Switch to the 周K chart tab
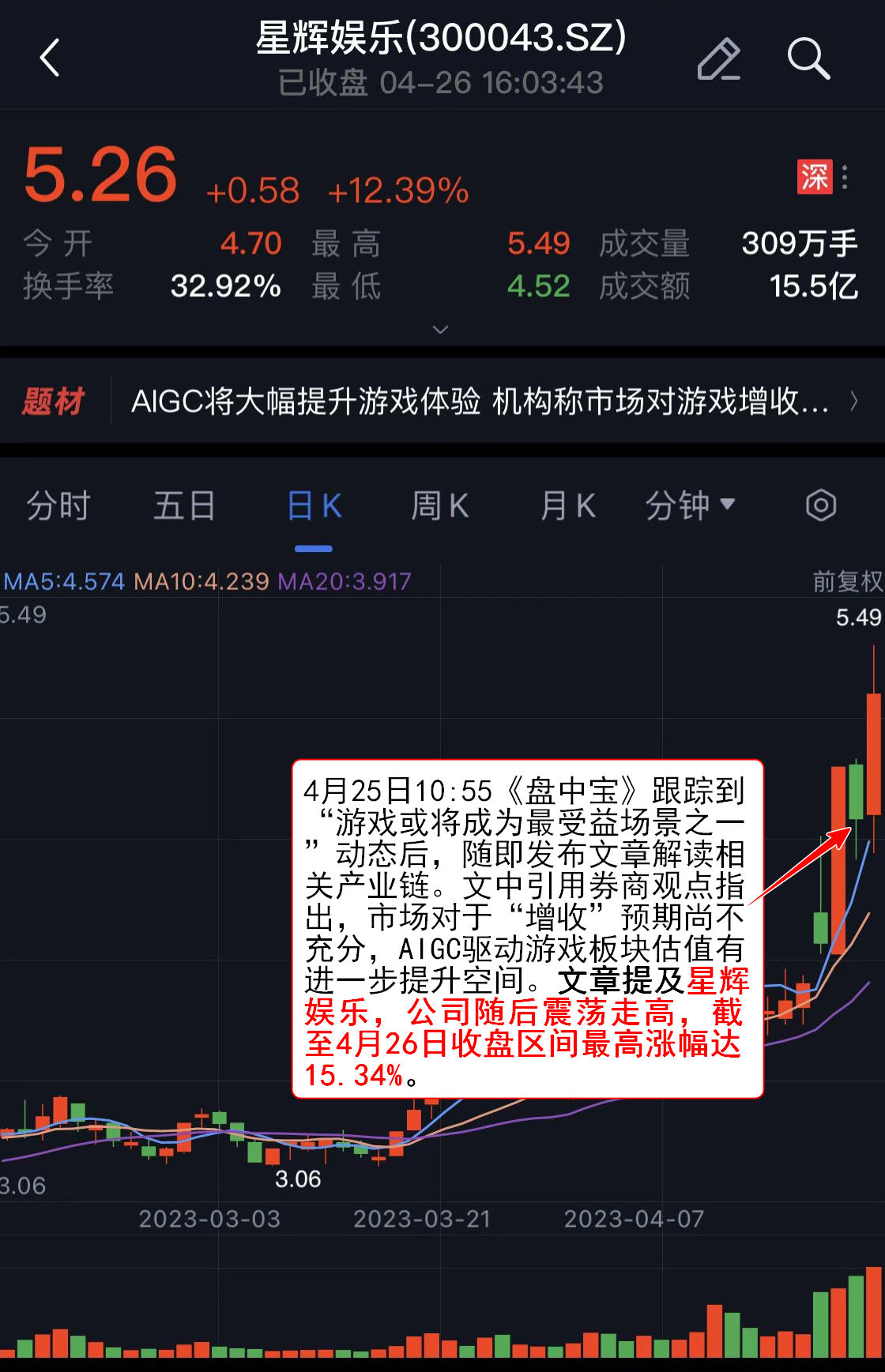Image resolution: width=885 pixels, height=1372 pixels. click(440, 506)
